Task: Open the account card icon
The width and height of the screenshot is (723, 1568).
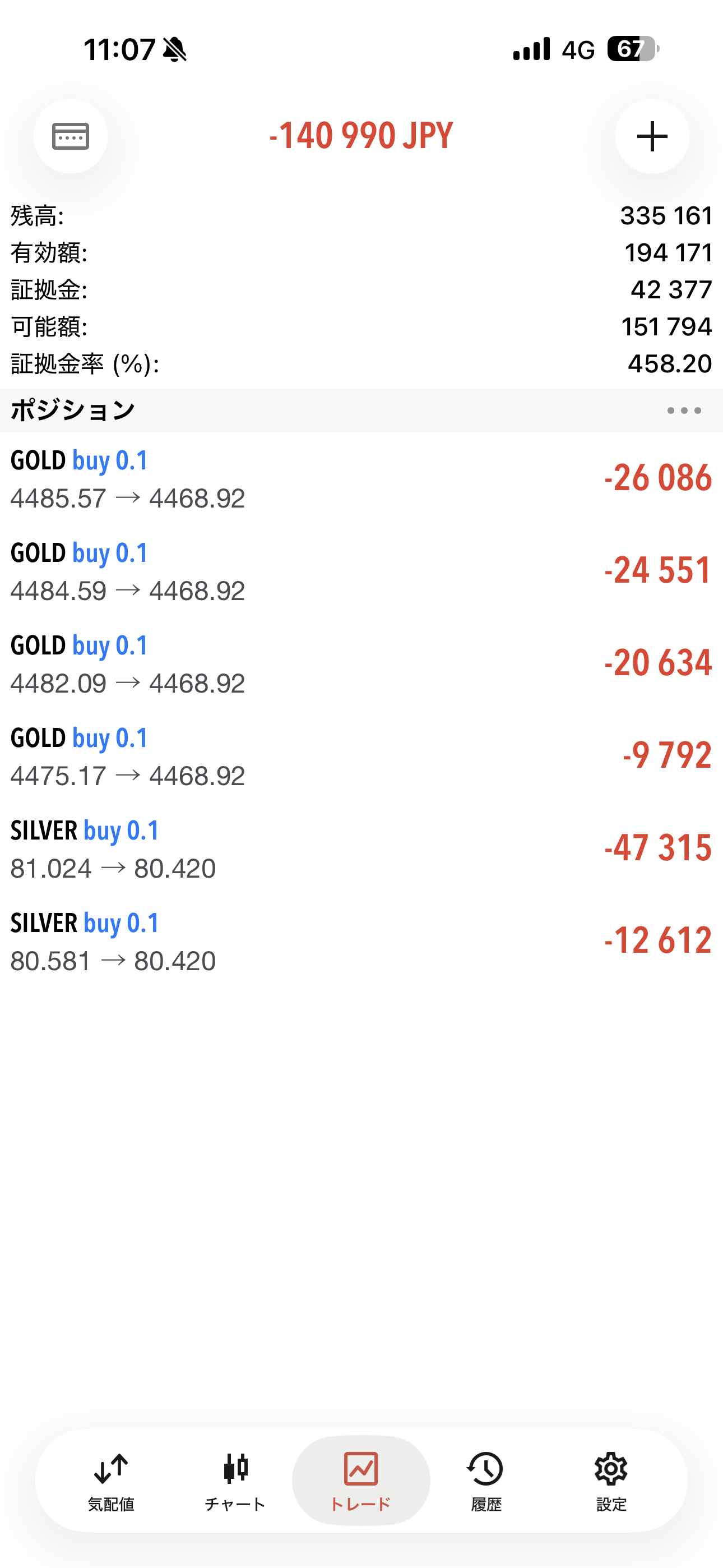Action: pos(71,136)
